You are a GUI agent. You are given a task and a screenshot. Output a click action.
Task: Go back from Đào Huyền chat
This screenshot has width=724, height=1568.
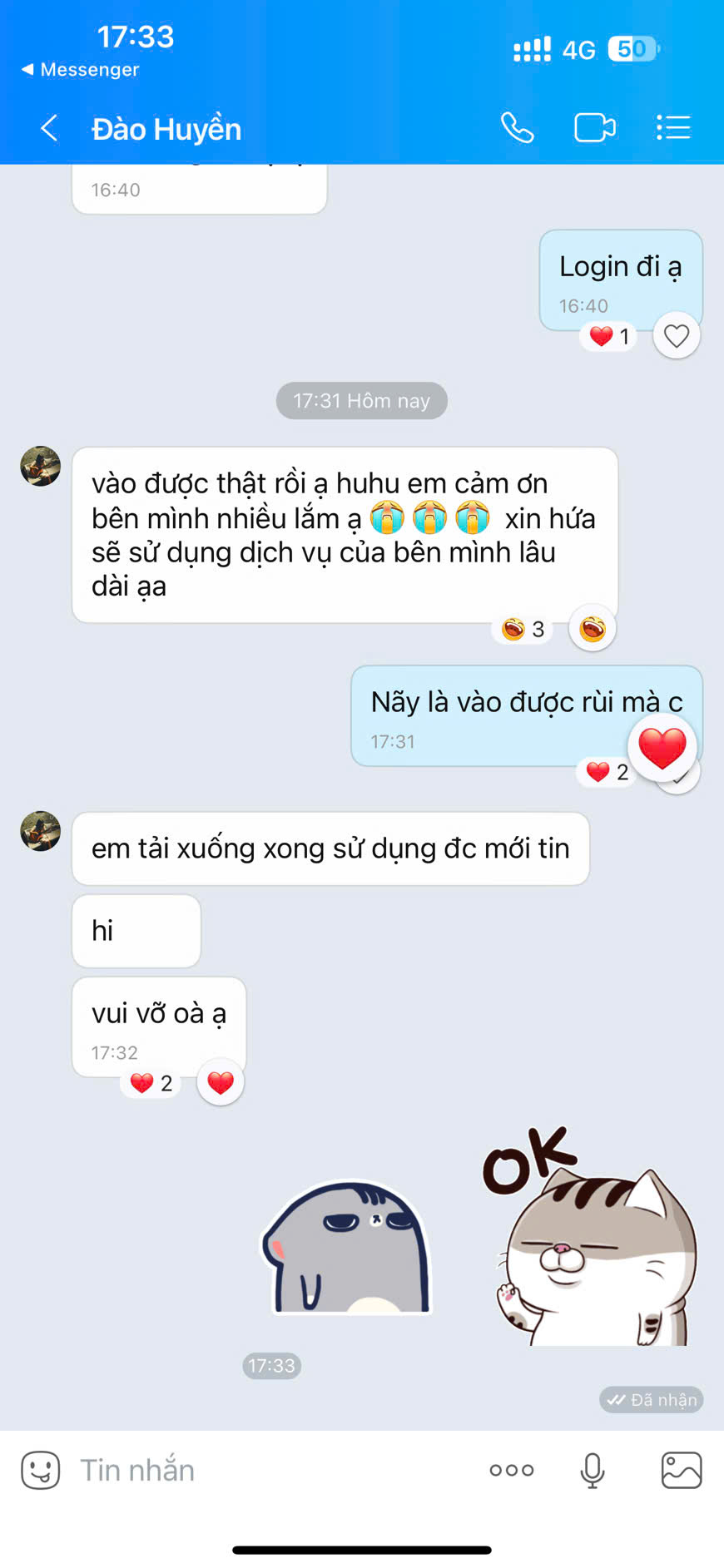pos(50,128)
